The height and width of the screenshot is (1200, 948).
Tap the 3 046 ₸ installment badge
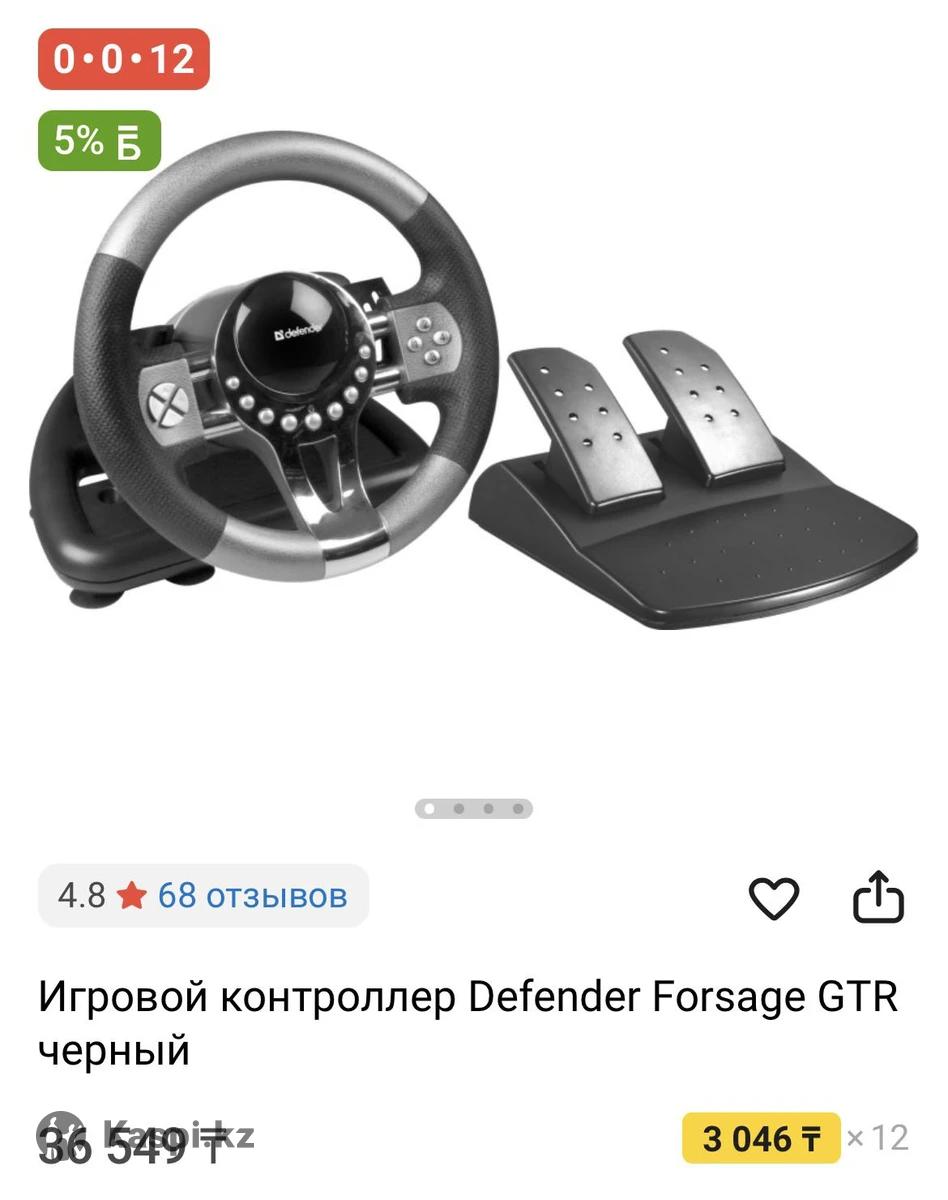762,1138
